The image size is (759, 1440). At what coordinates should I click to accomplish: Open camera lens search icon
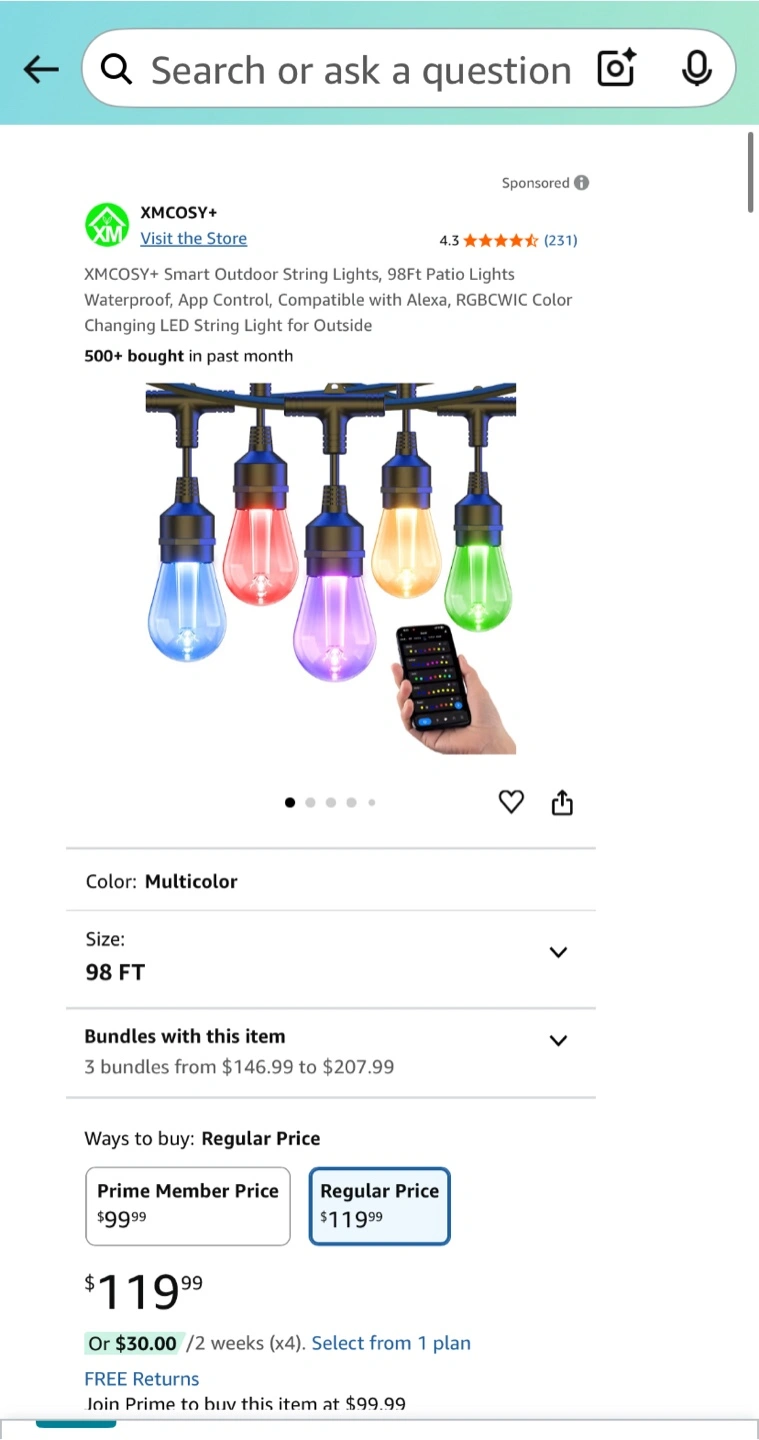[x=616, y=69]
